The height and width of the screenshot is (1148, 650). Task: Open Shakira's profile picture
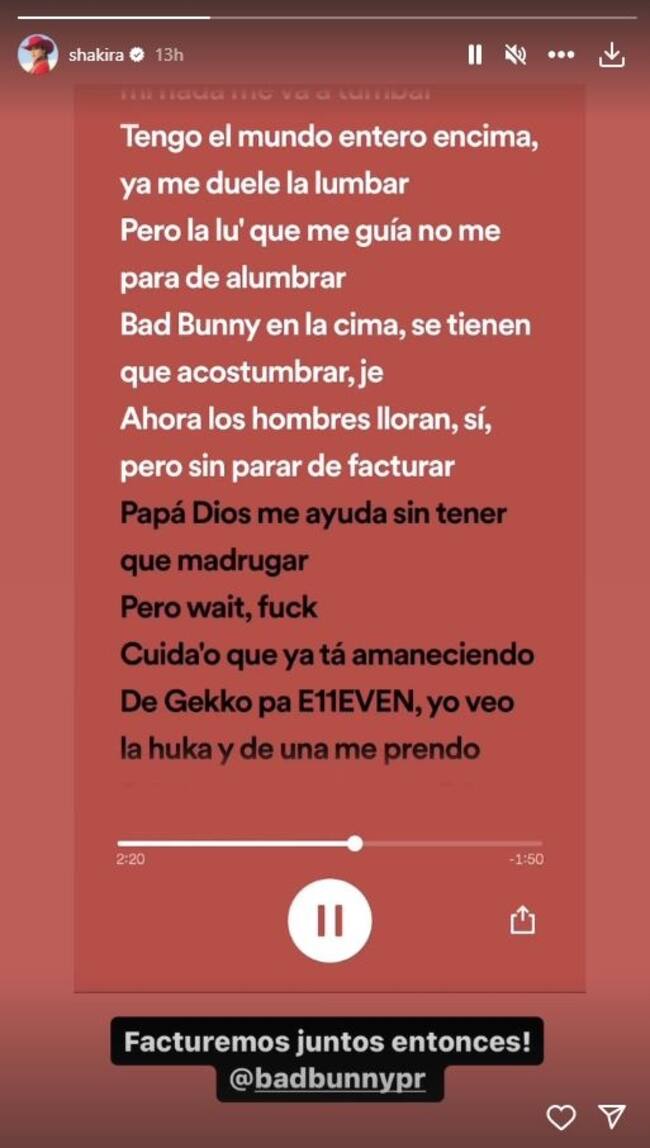point(38,55)
